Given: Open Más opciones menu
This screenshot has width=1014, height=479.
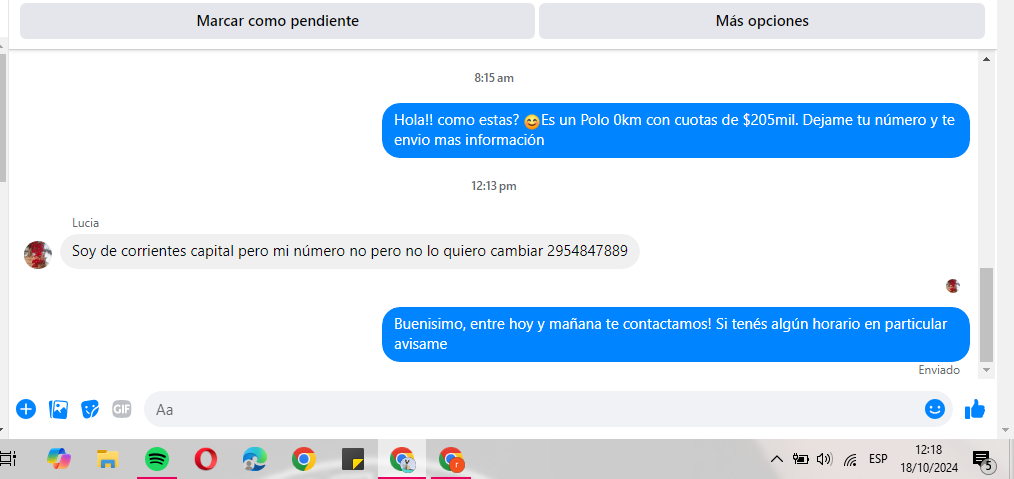Looking at the screenshot, I should 762,20.
